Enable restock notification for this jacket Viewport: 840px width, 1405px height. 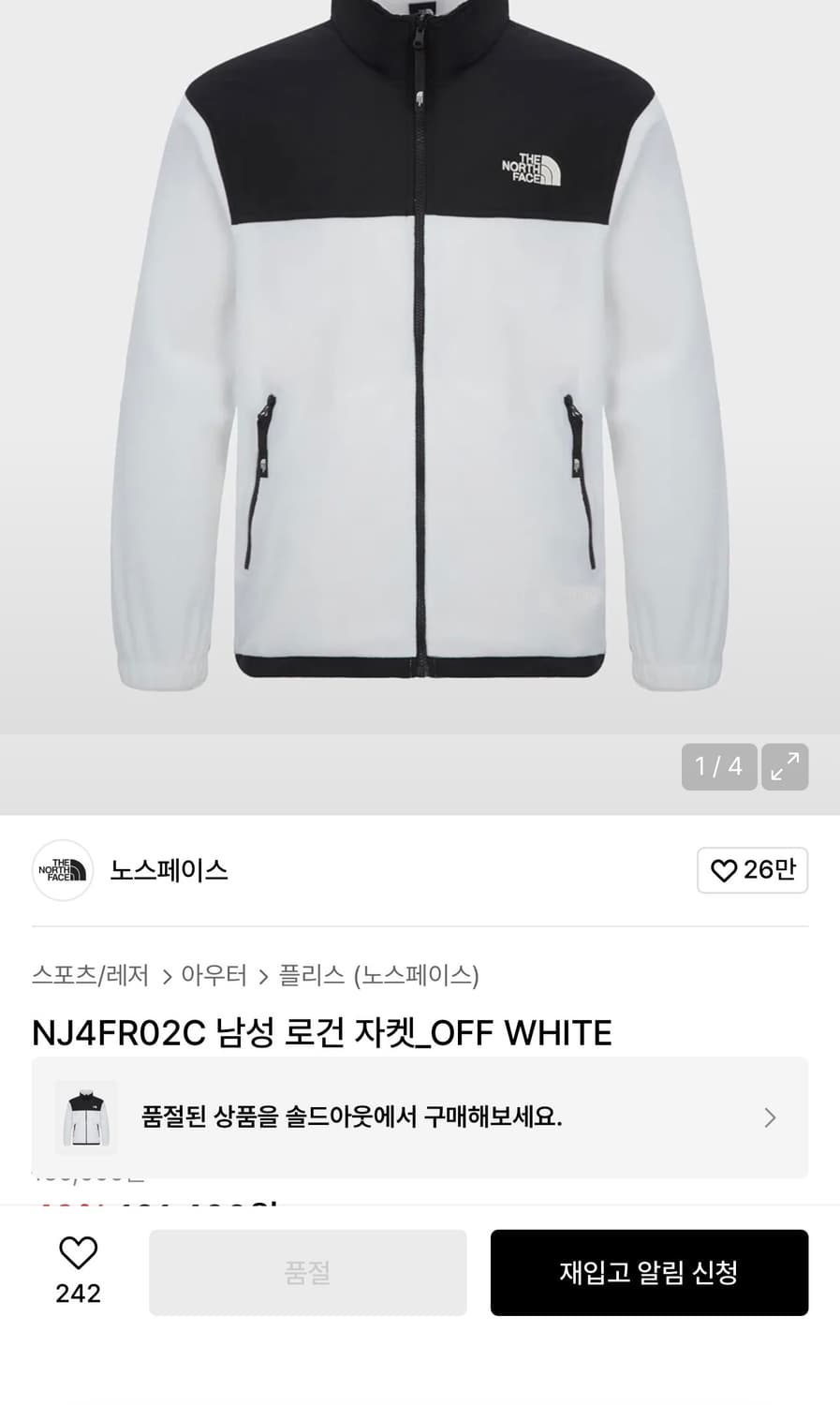point(649,1272)
